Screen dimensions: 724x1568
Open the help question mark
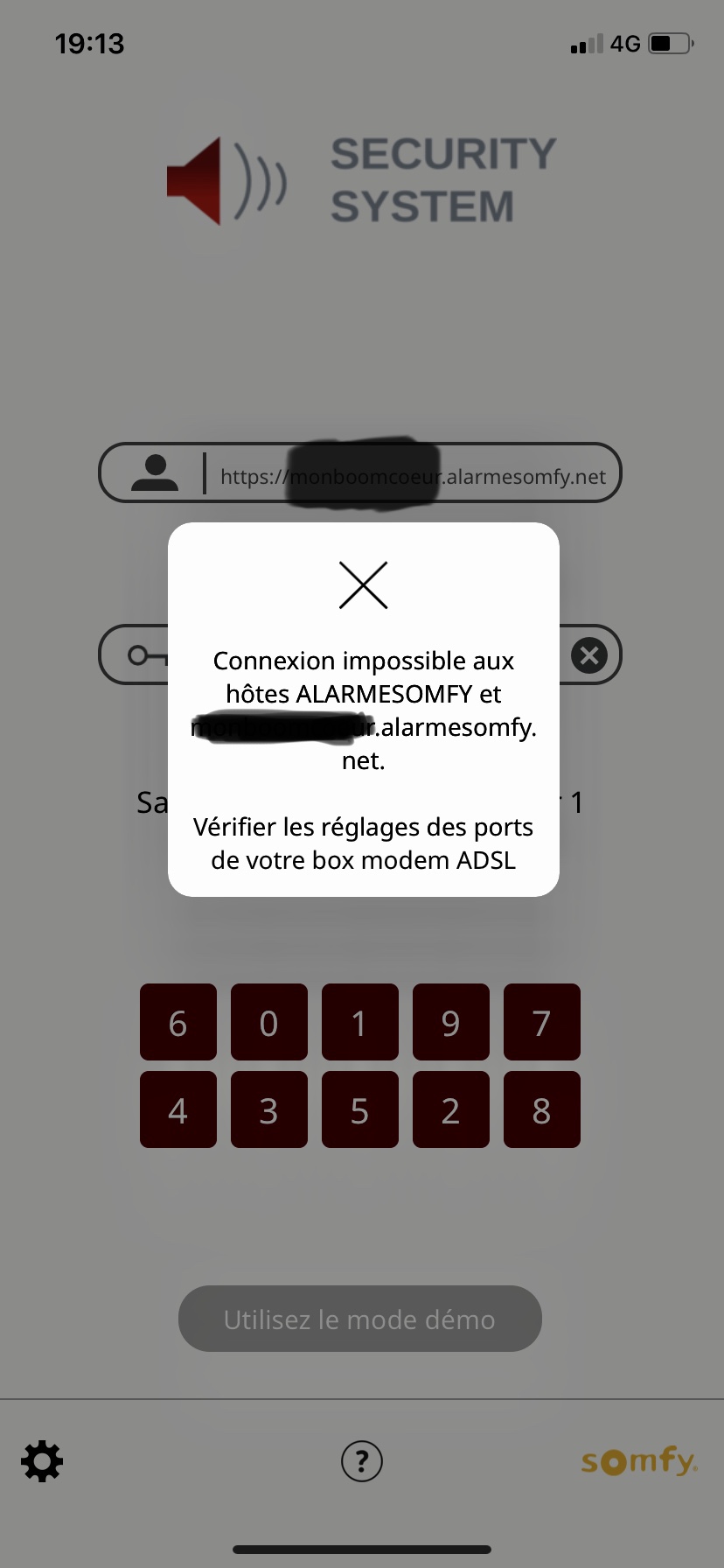pyautogui.click(x=361, y=1461)
